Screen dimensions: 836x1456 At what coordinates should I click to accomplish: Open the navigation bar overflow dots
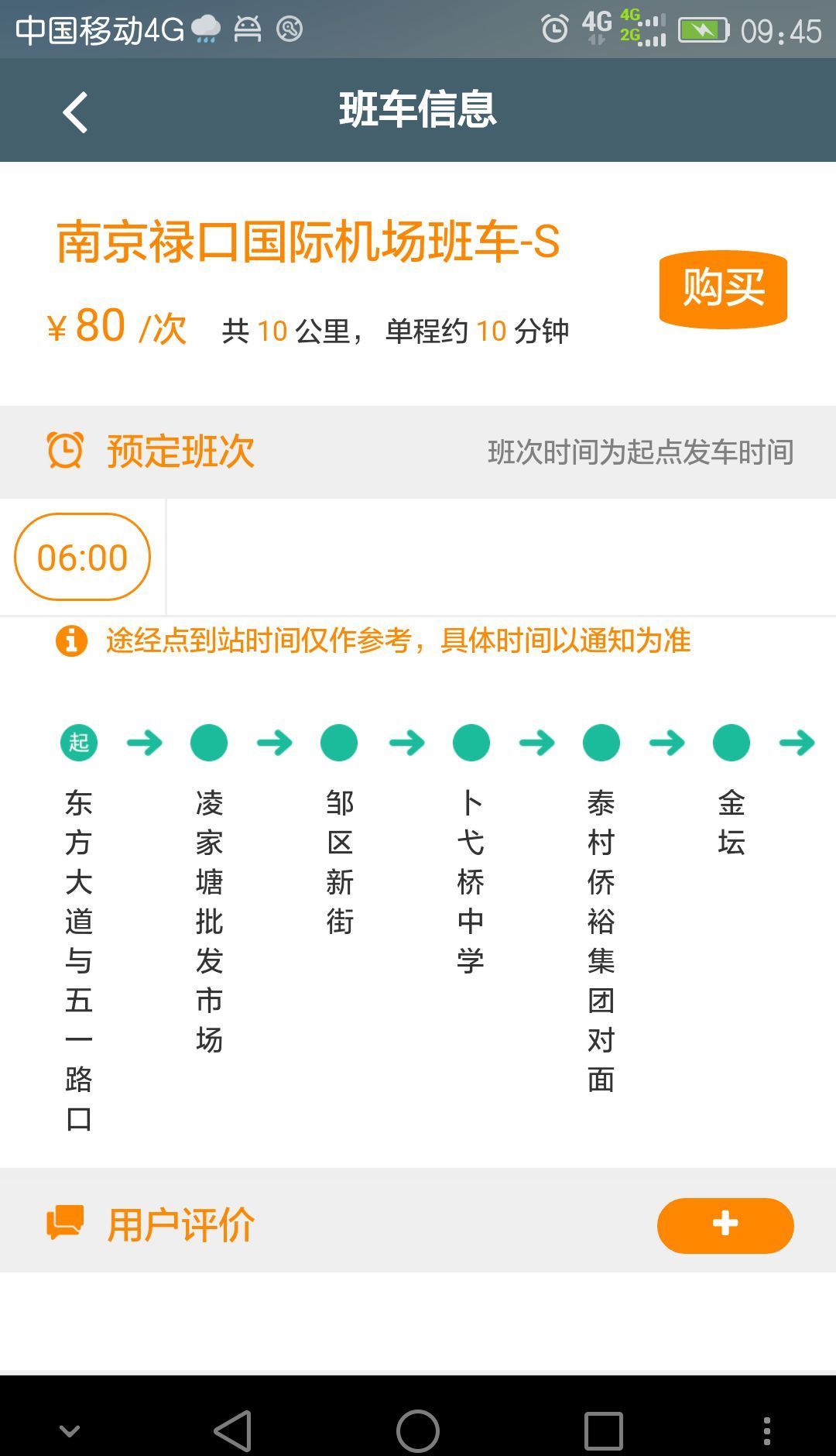point(766,1430)
